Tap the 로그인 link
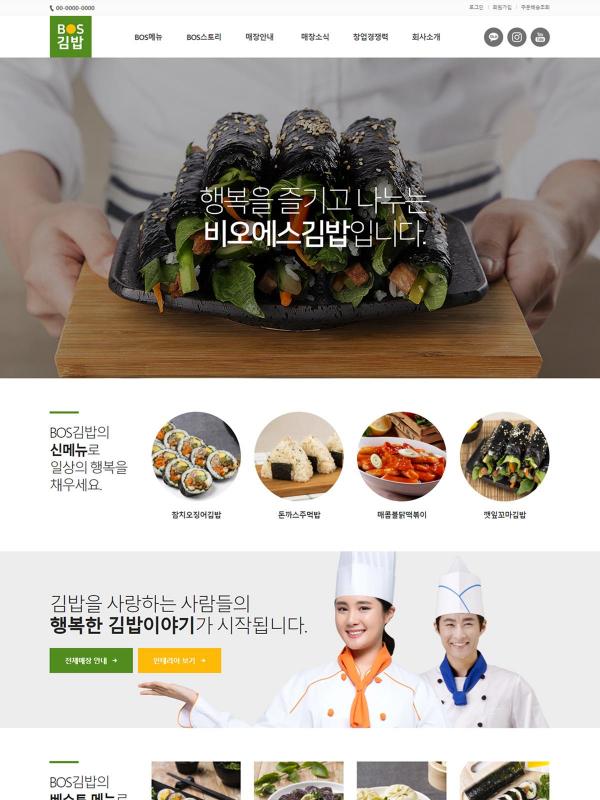 coord(476,7)
